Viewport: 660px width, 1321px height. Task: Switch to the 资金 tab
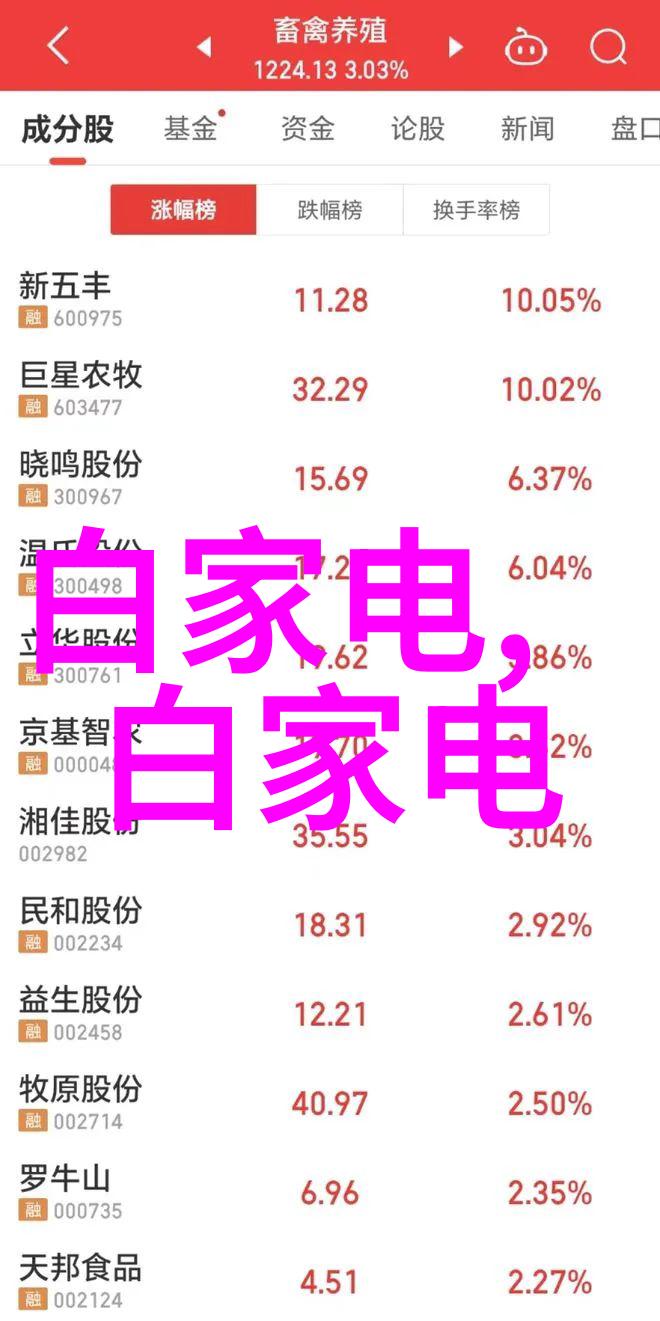307,128
